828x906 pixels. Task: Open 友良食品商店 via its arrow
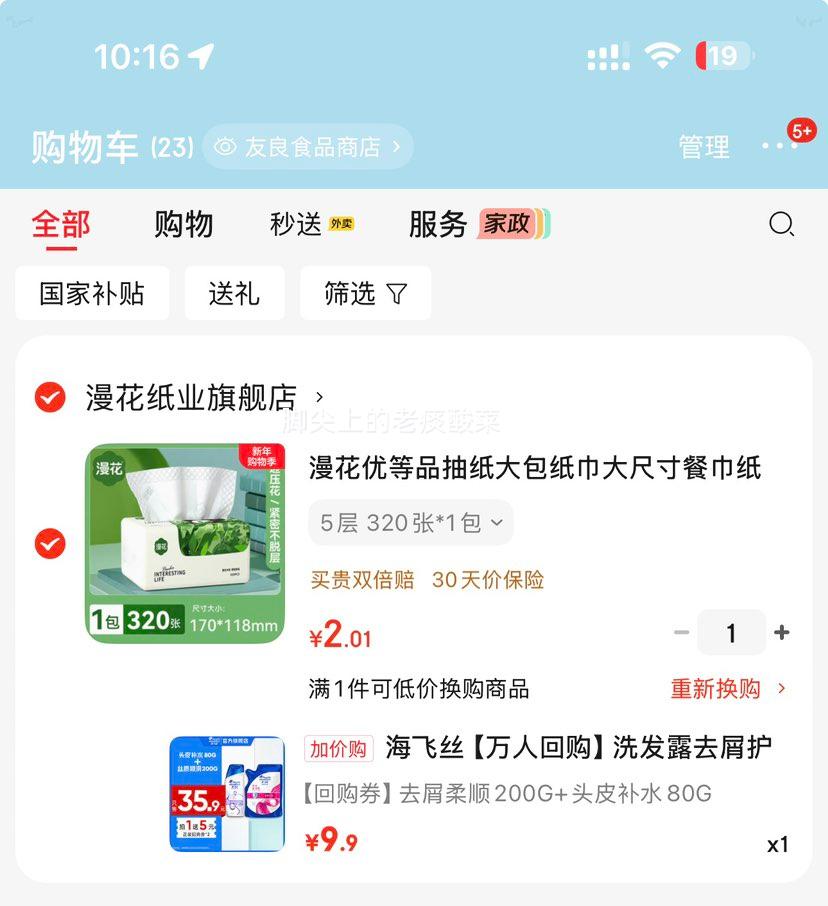point(395,147)
